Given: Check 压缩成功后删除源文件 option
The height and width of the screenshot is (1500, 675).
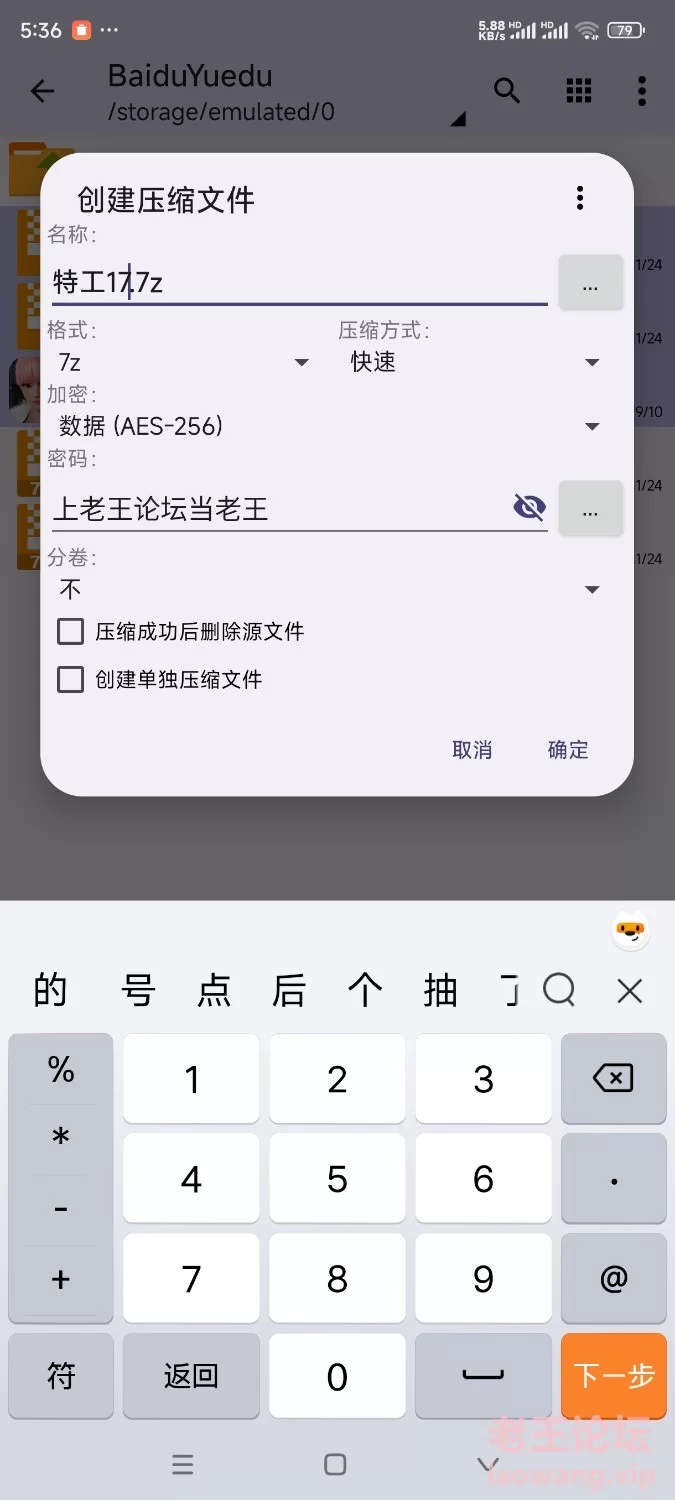Looking at the screenshot, I should click(180, 632).
